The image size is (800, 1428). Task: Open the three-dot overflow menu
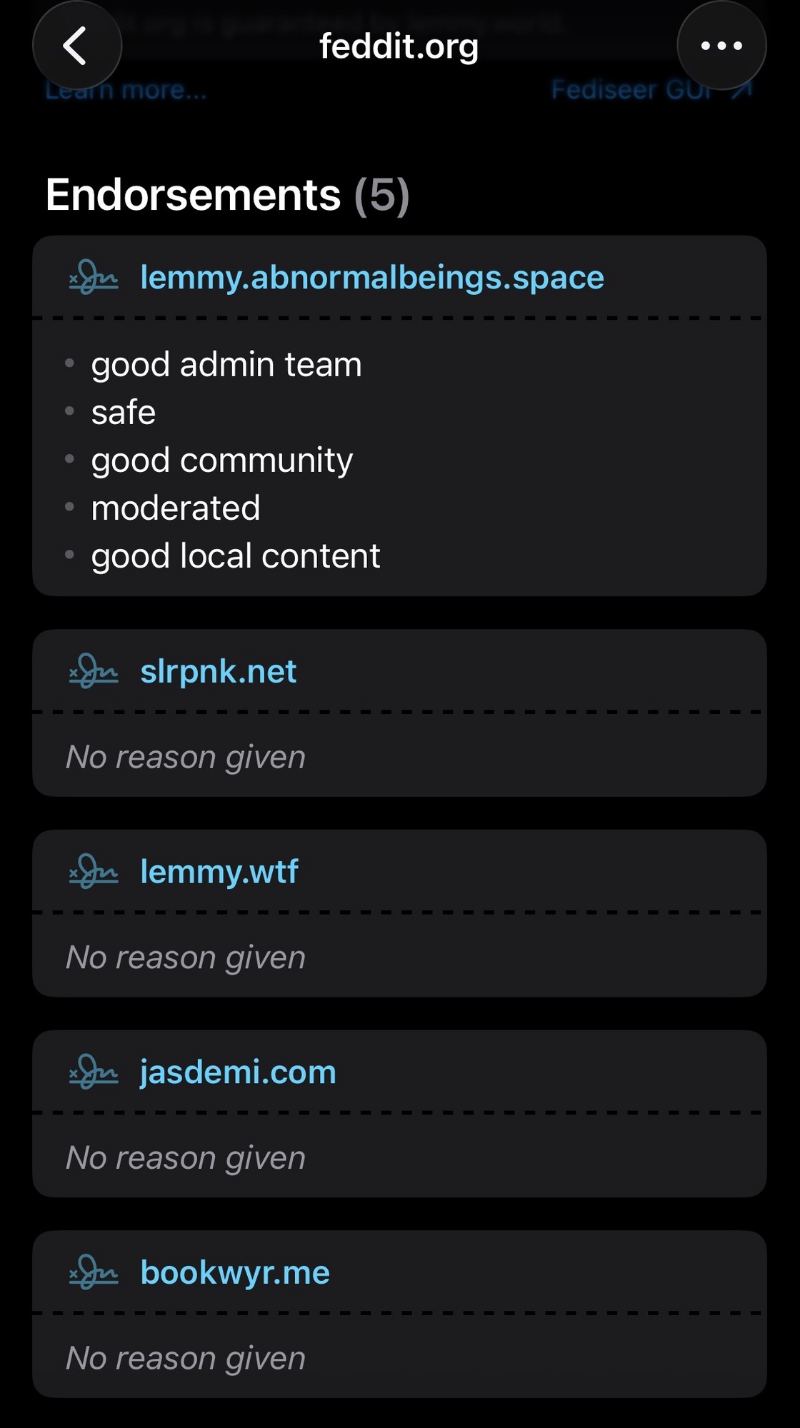click(722, 46)
